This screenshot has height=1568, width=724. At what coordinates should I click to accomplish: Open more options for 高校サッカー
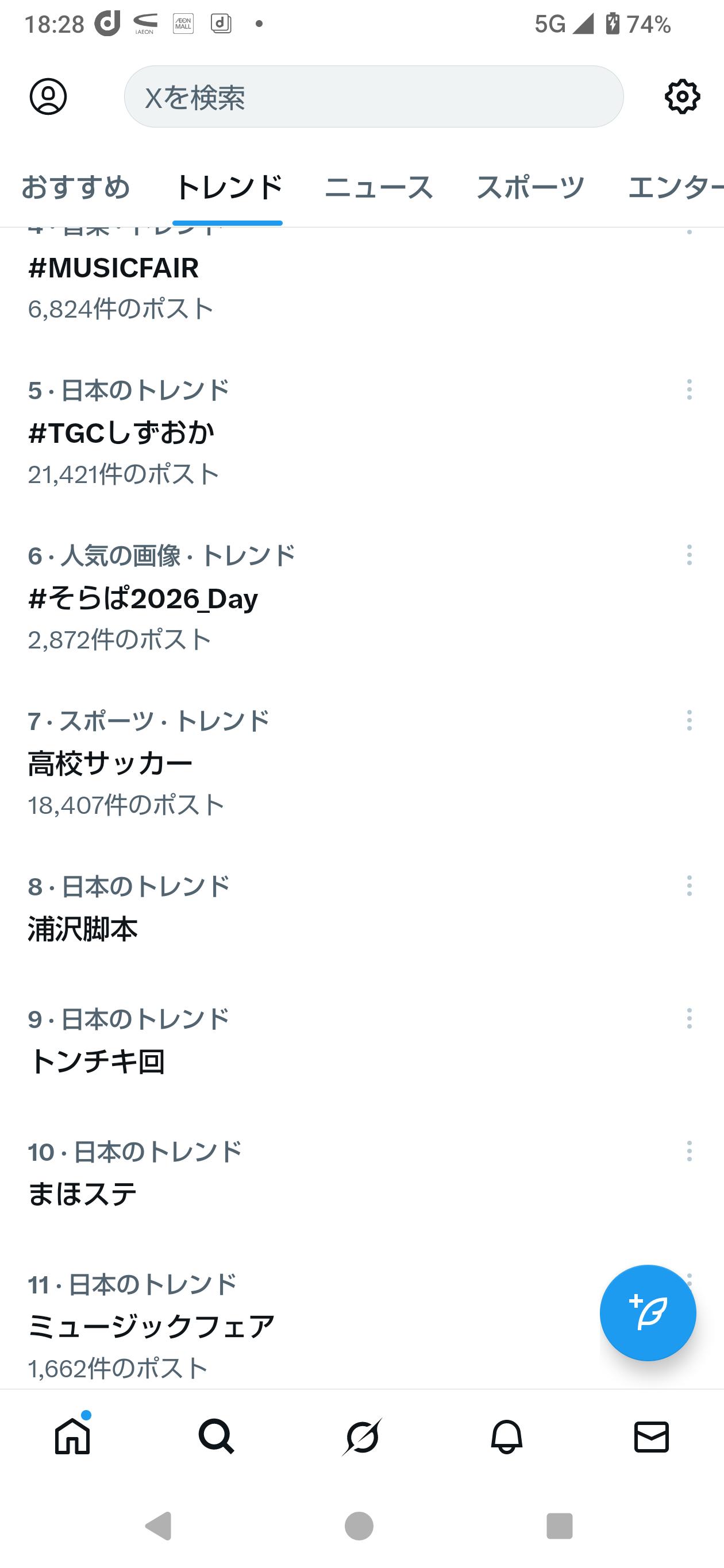point(690,721)
